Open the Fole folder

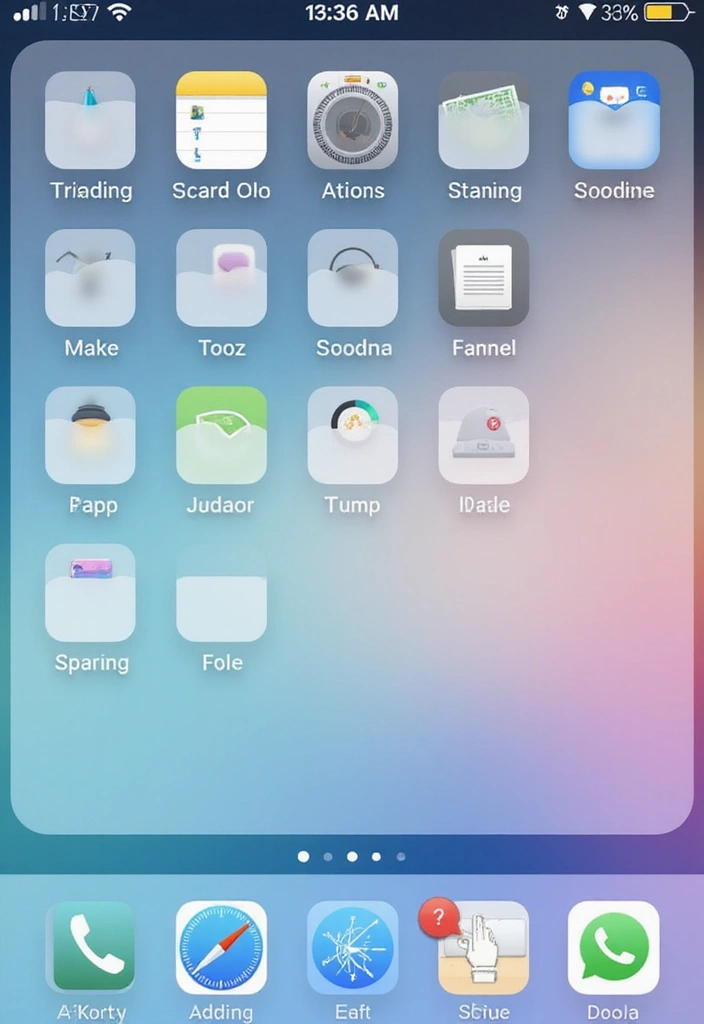[221, 592]
